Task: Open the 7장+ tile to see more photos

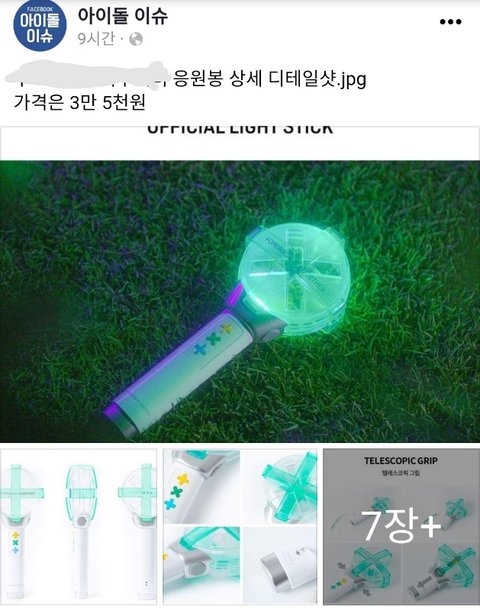Action: 401,527
